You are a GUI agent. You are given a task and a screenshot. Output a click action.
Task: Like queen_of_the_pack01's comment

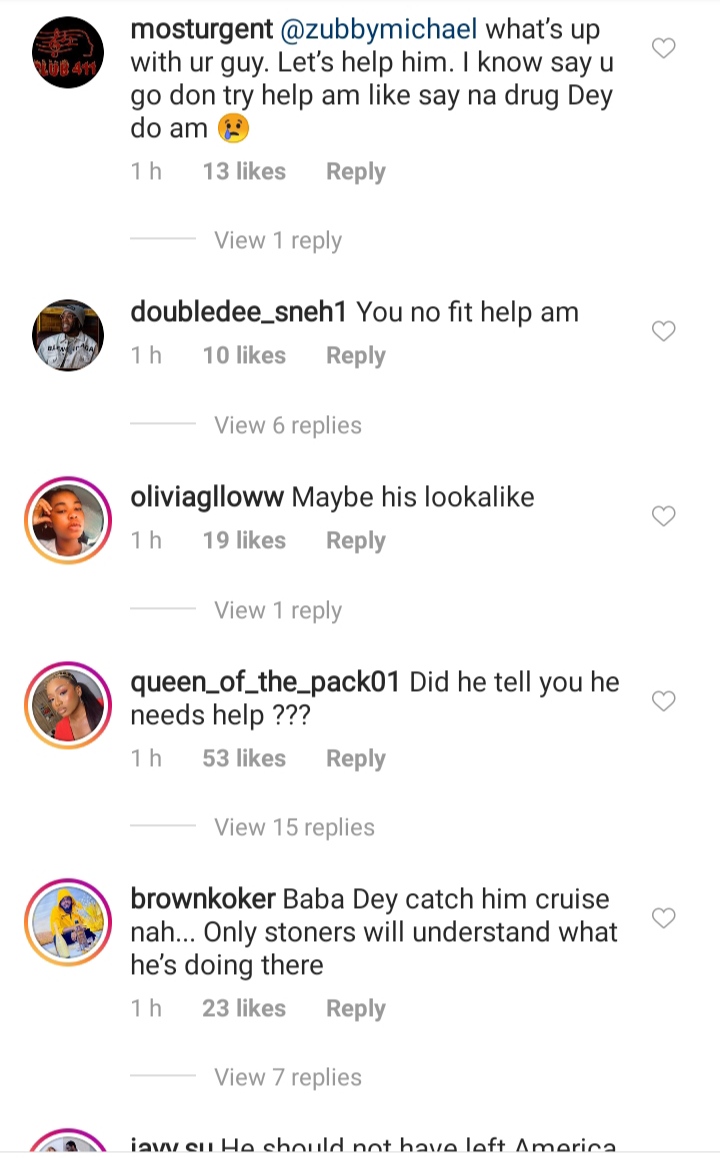coord(664,701)
